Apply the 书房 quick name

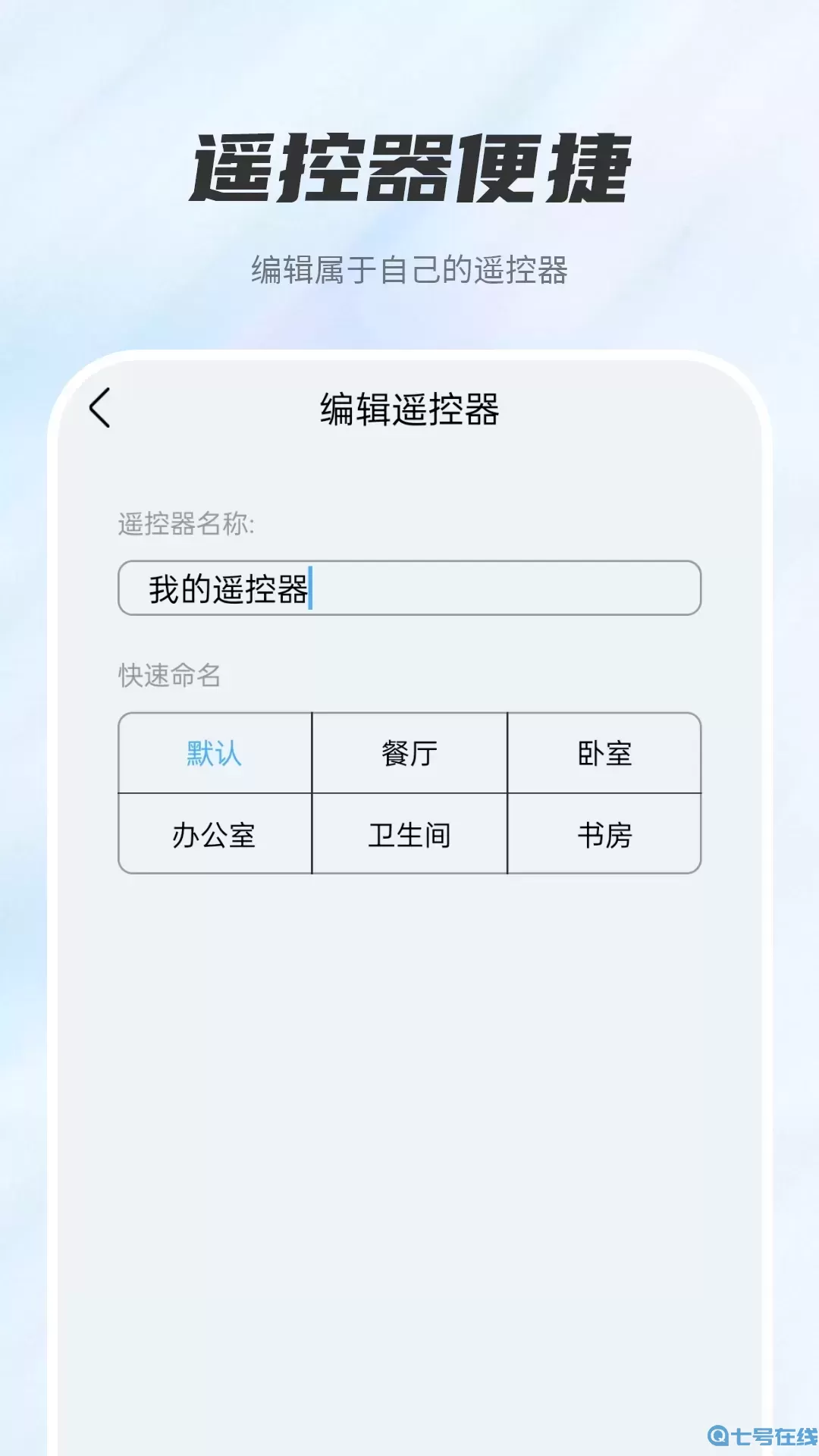click(x=604, y=836)
